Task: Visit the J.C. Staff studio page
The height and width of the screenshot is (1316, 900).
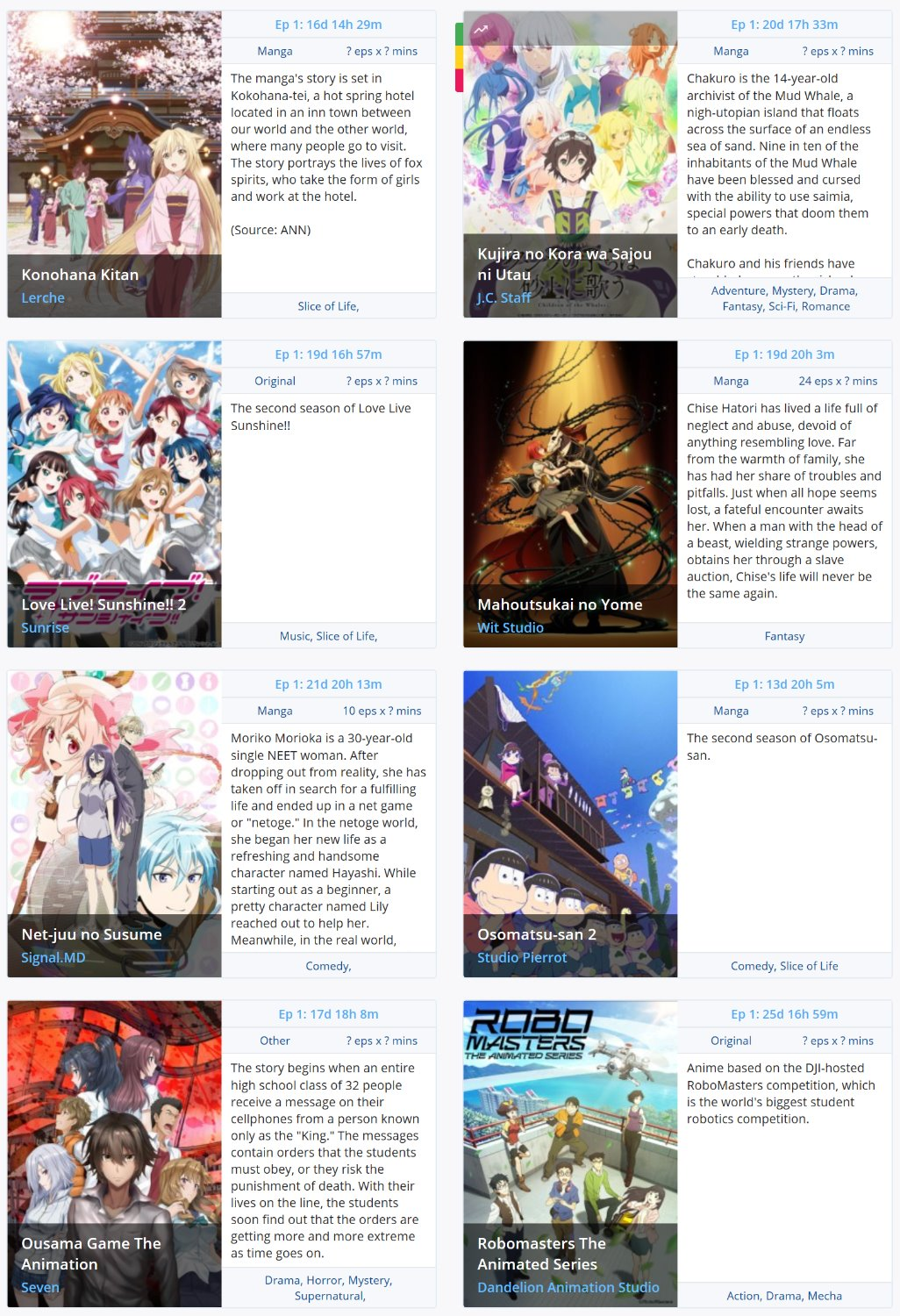Action: coord(504,298)
